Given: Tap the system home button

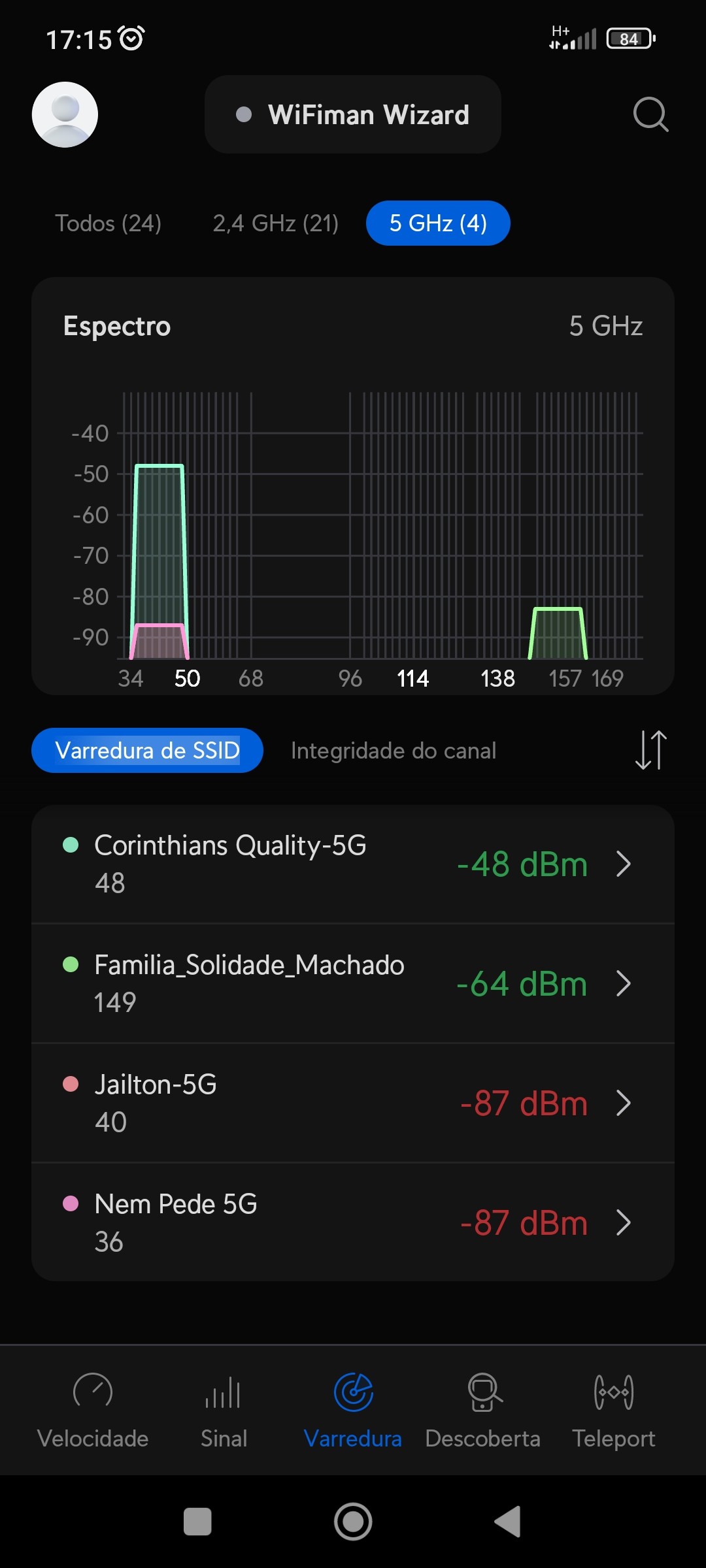Looking at the screenshot, I should point(353,1522).
